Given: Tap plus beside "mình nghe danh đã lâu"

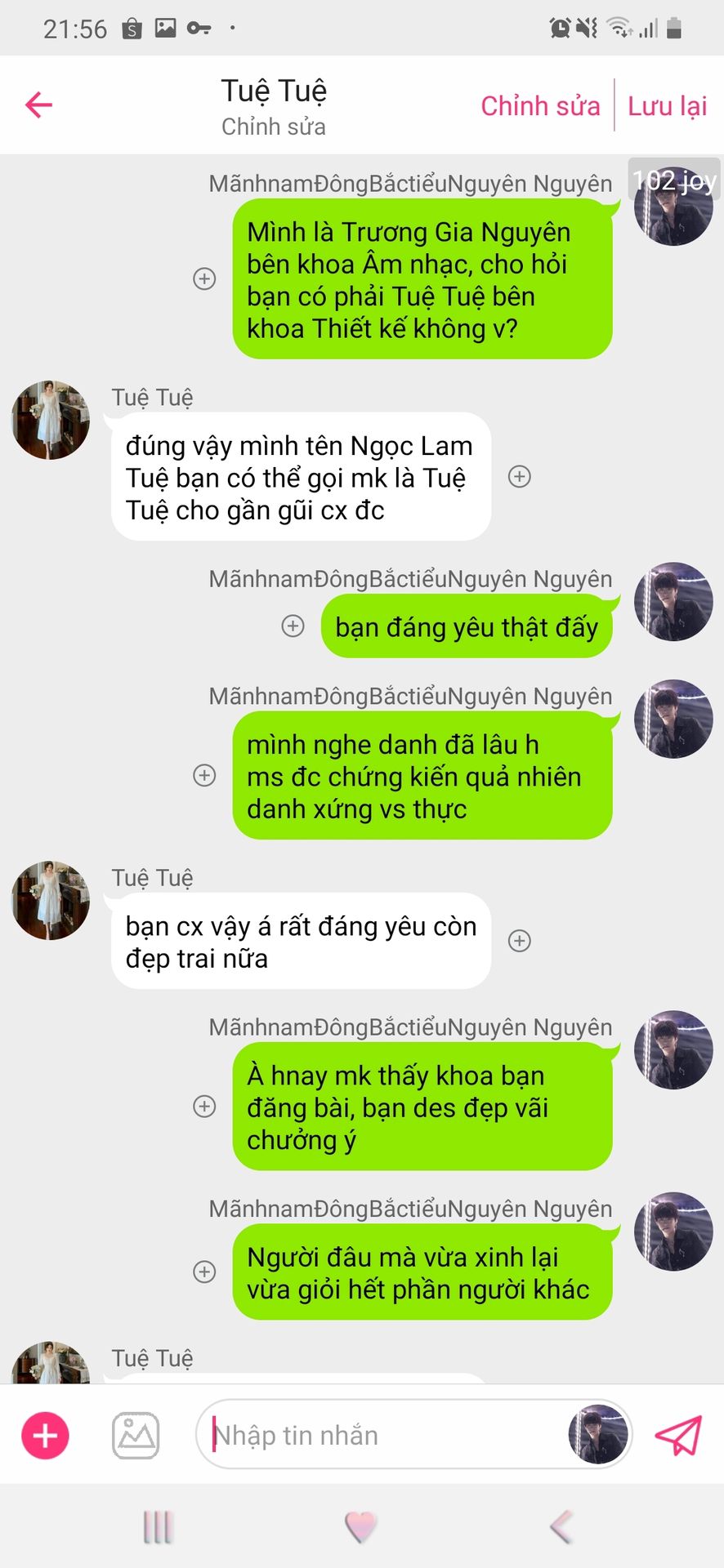Looking at the screenshot, I should point(204,775).
